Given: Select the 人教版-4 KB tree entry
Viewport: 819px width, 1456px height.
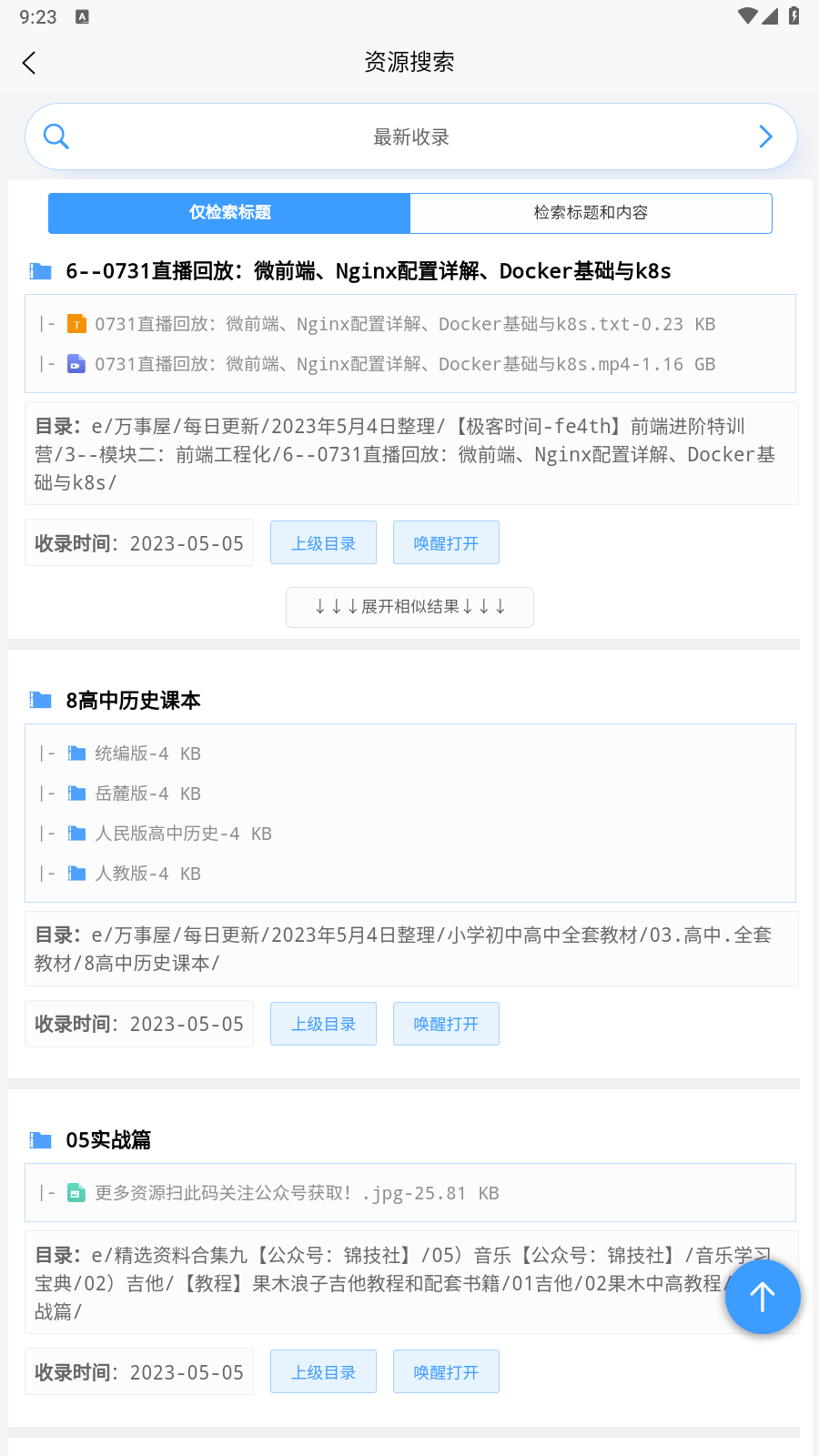Looking at the screenshot, I should (148, 873).
